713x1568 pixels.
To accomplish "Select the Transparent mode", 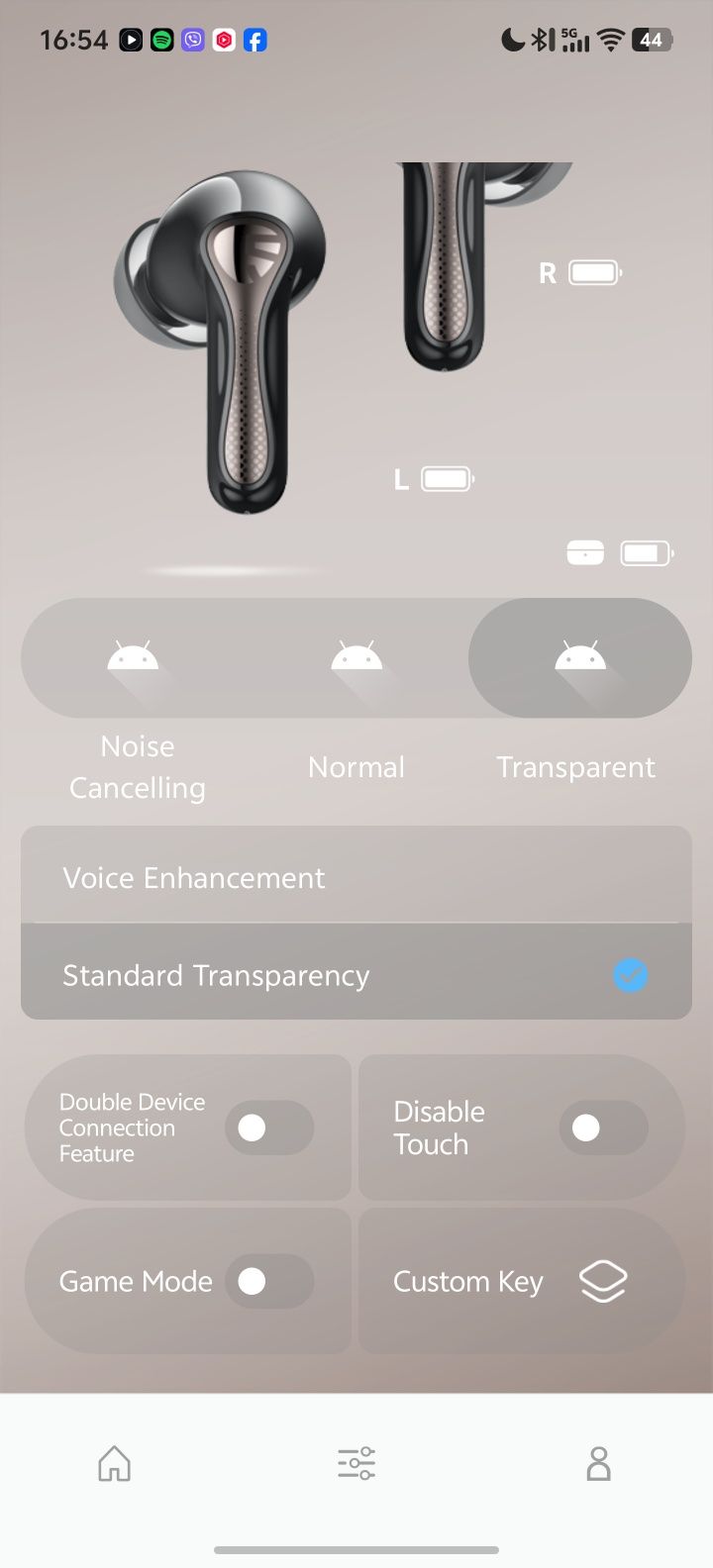I will tap(580, 658).
